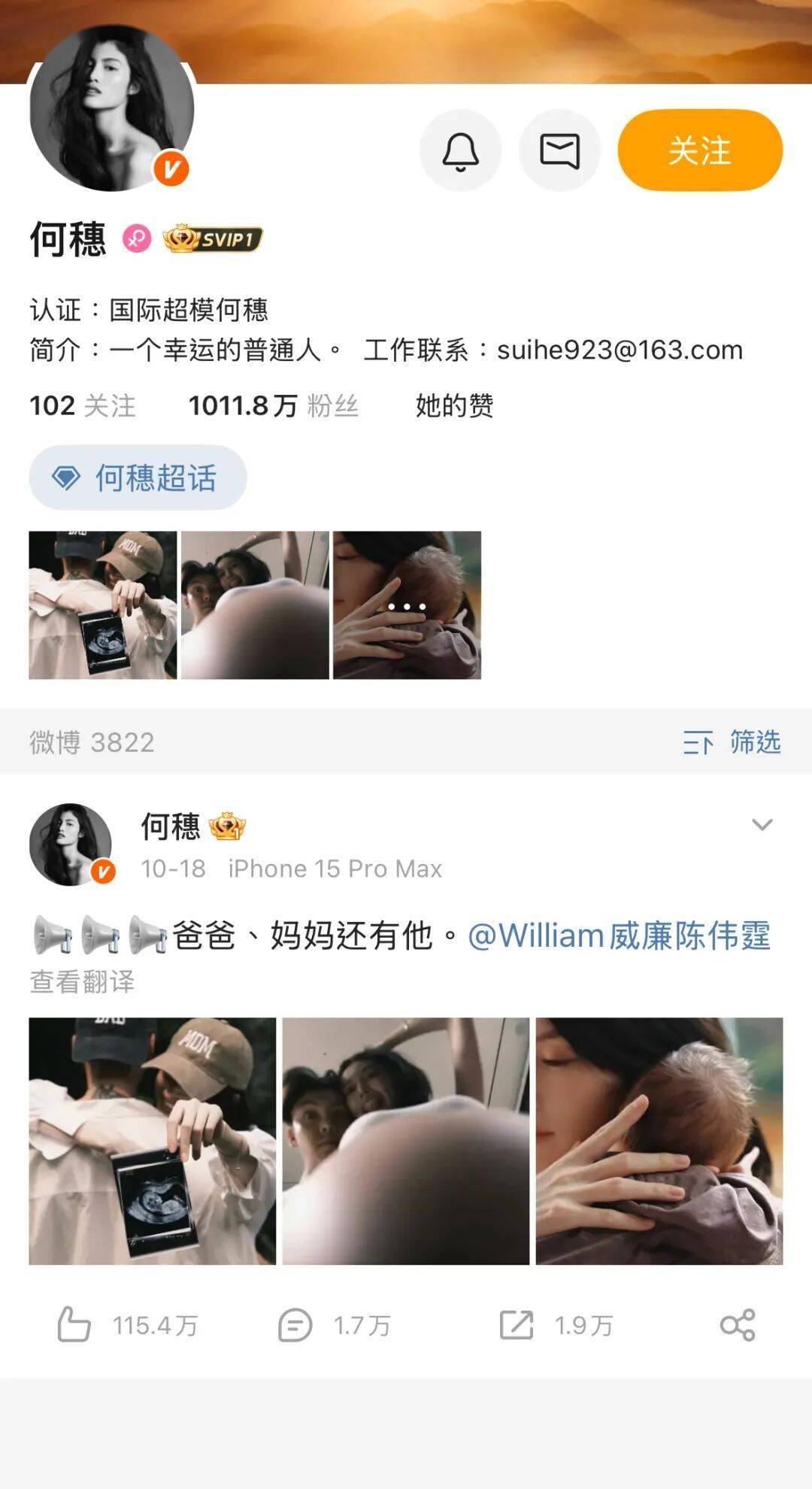Open the album thumbnail with three dots
Image resolution: width=812 pixels, height=1489 pixels.
pyautogui.click(x=407, y=605)
